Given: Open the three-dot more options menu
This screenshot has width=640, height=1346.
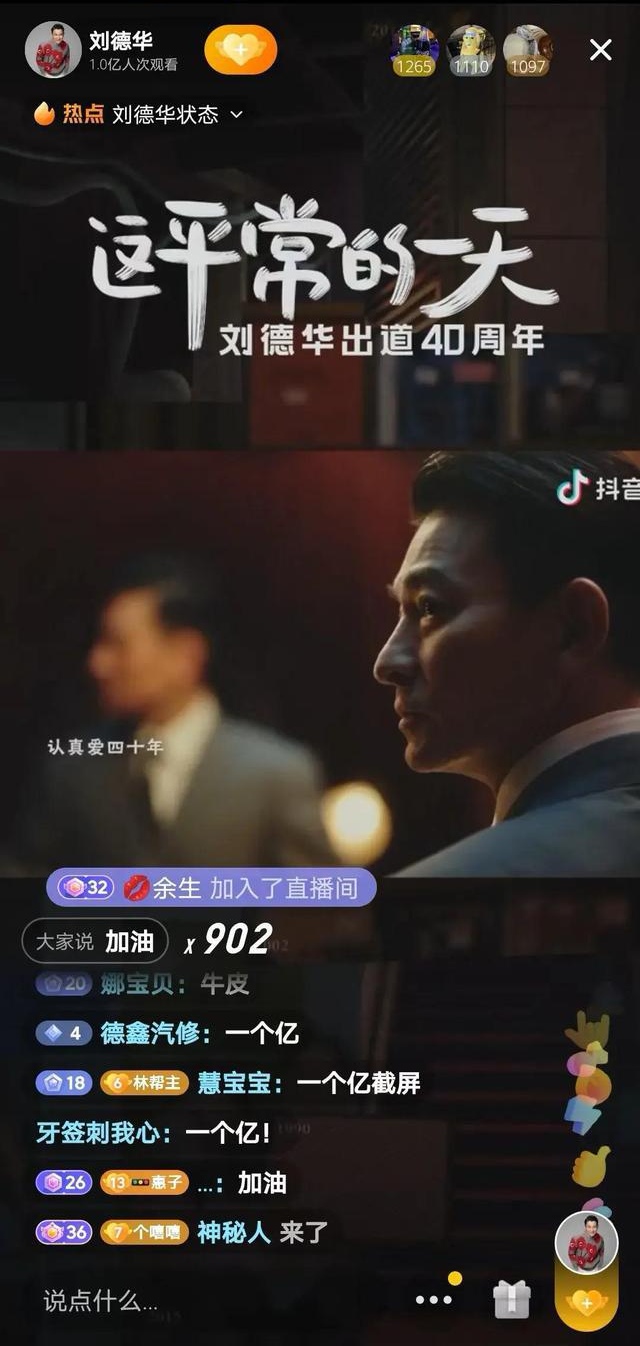Looking at the screenshot, I should (x=433, y=1300).
